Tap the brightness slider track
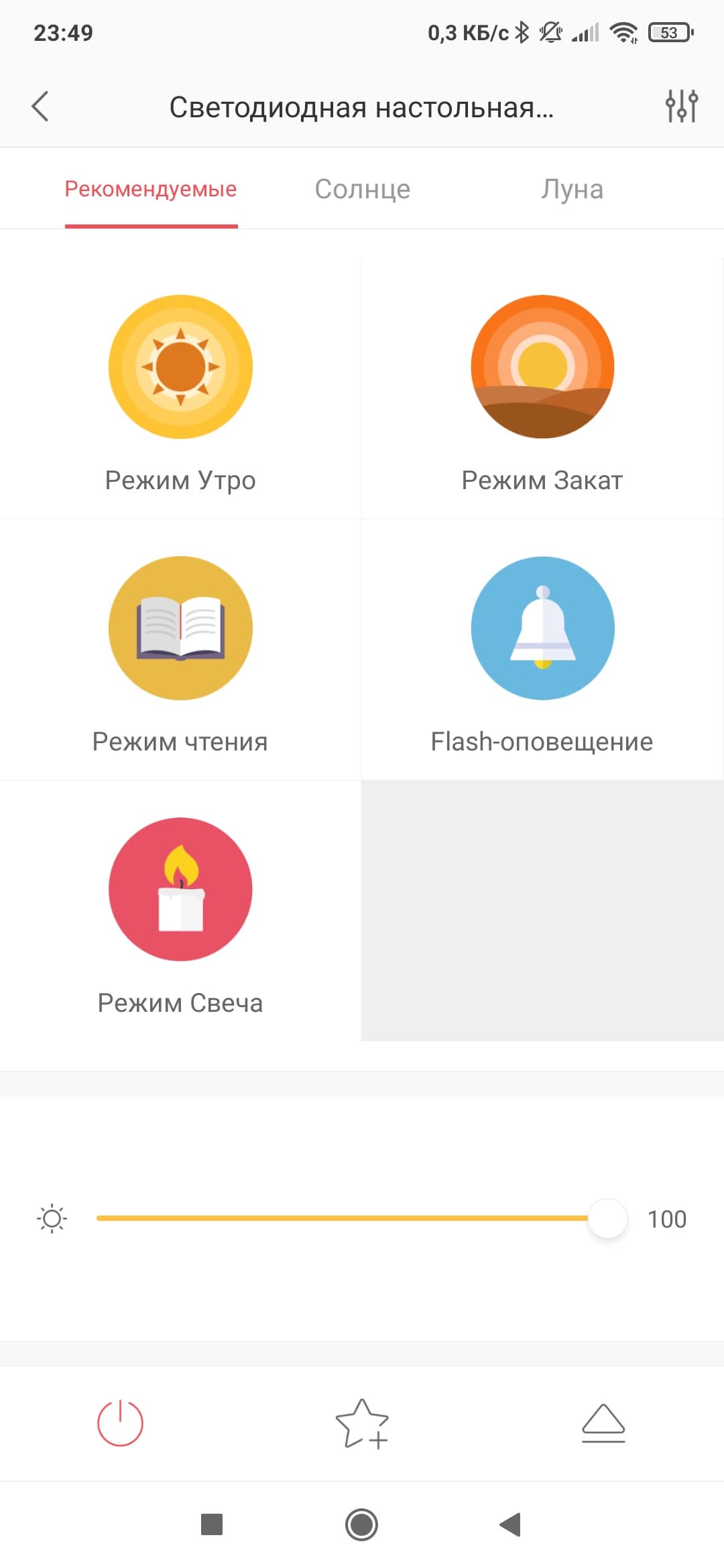The image size is (724, 1568). pos(342,1218)
